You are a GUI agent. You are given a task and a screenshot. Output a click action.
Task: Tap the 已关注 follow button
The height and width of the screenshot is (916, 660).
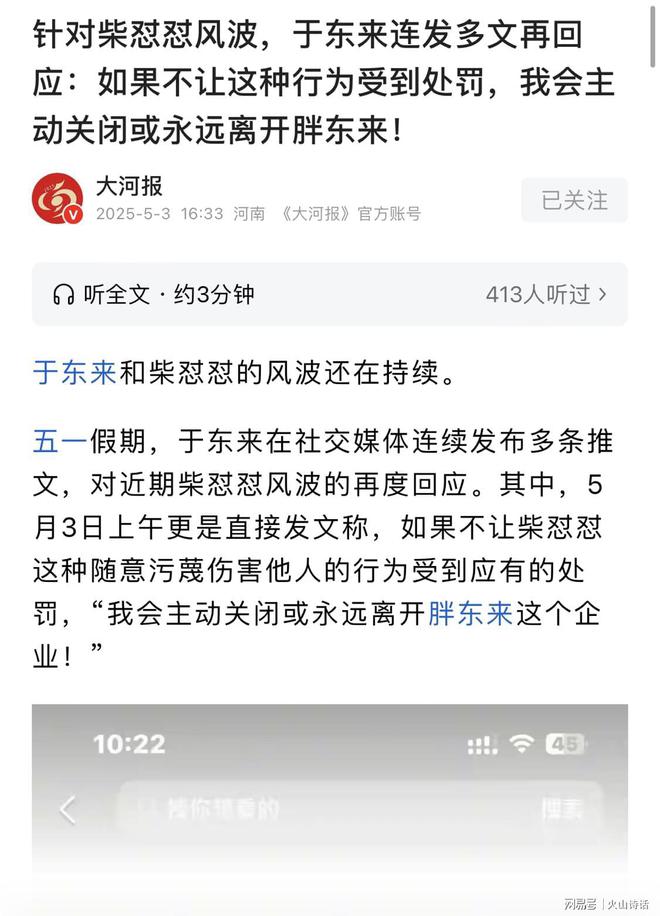pyautogui.click(x=574, y=200)
